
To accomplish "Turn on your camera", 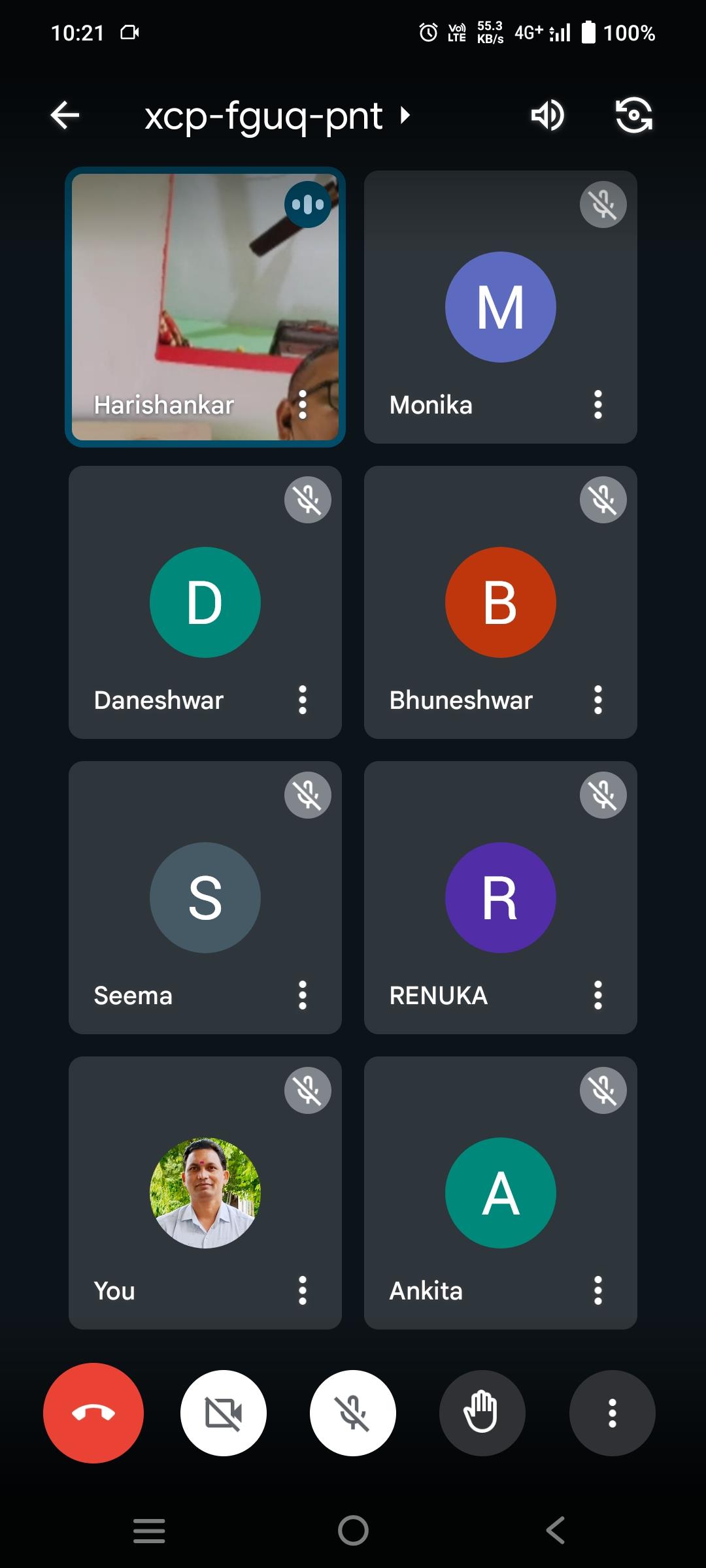I will [x=224, y=1413].
